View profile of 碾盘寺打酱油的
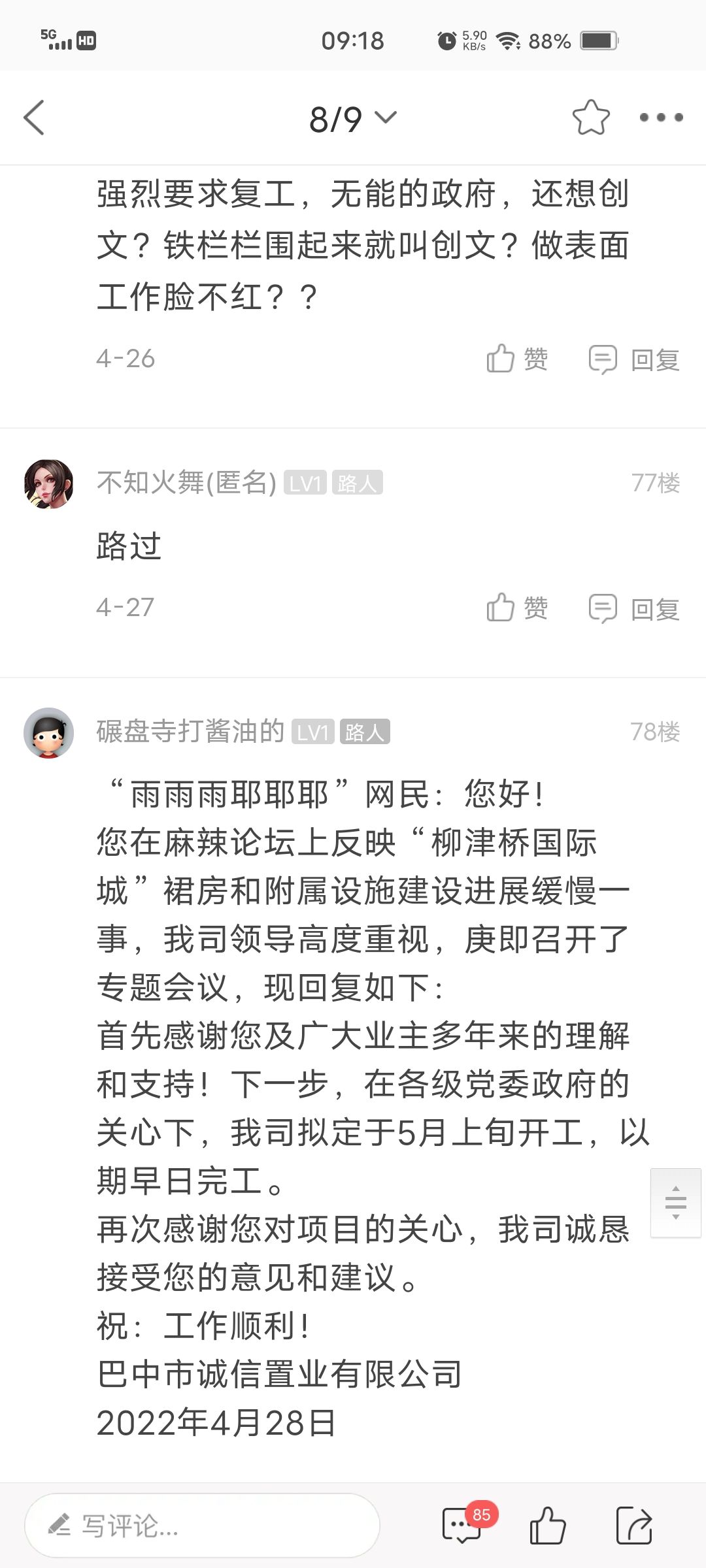This screenshot has height=1568, width=706. coord(190,732)
